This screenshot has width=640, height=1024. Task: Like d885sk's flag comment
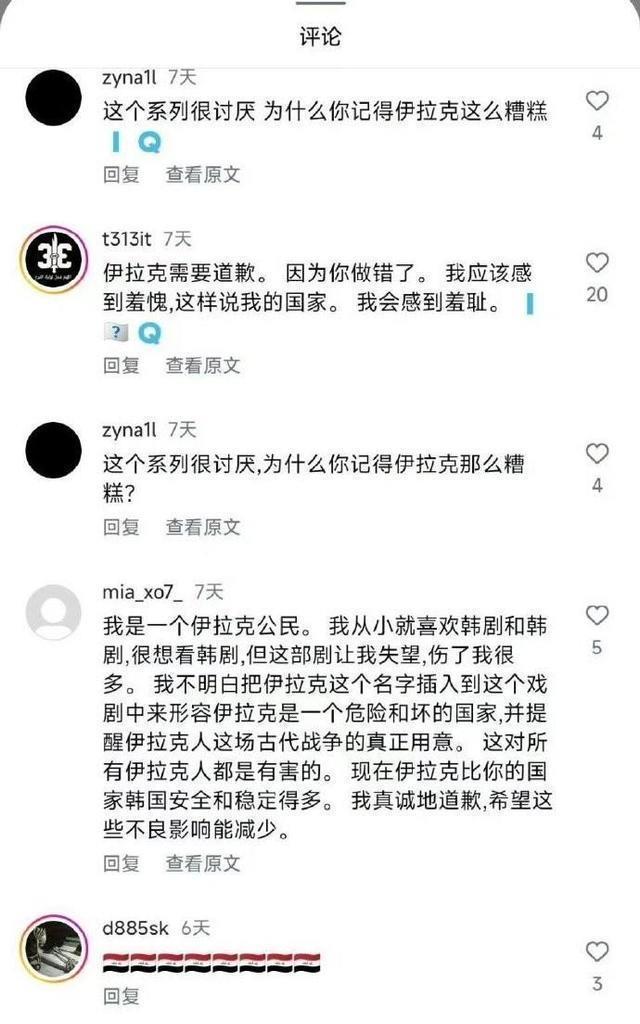click(597, 952)
